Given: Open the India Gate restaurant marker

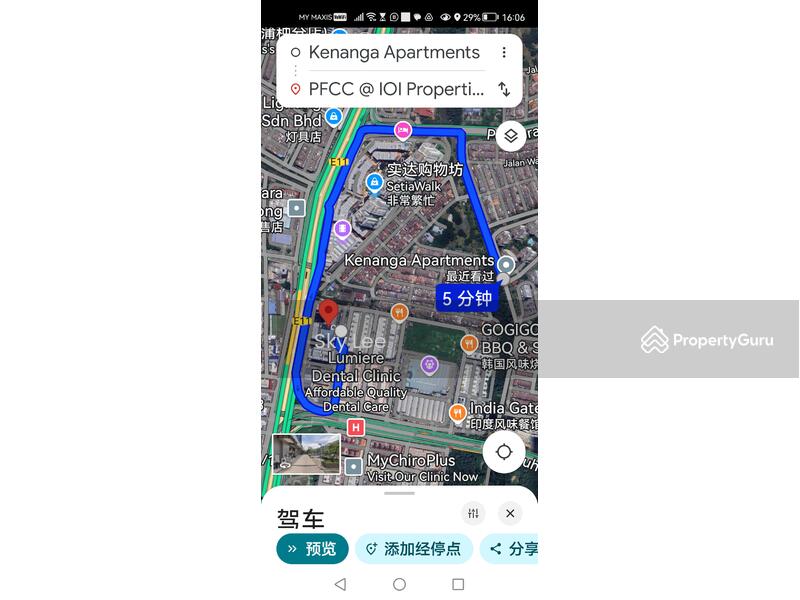Looking at the screenshot, I should [457, 412].
